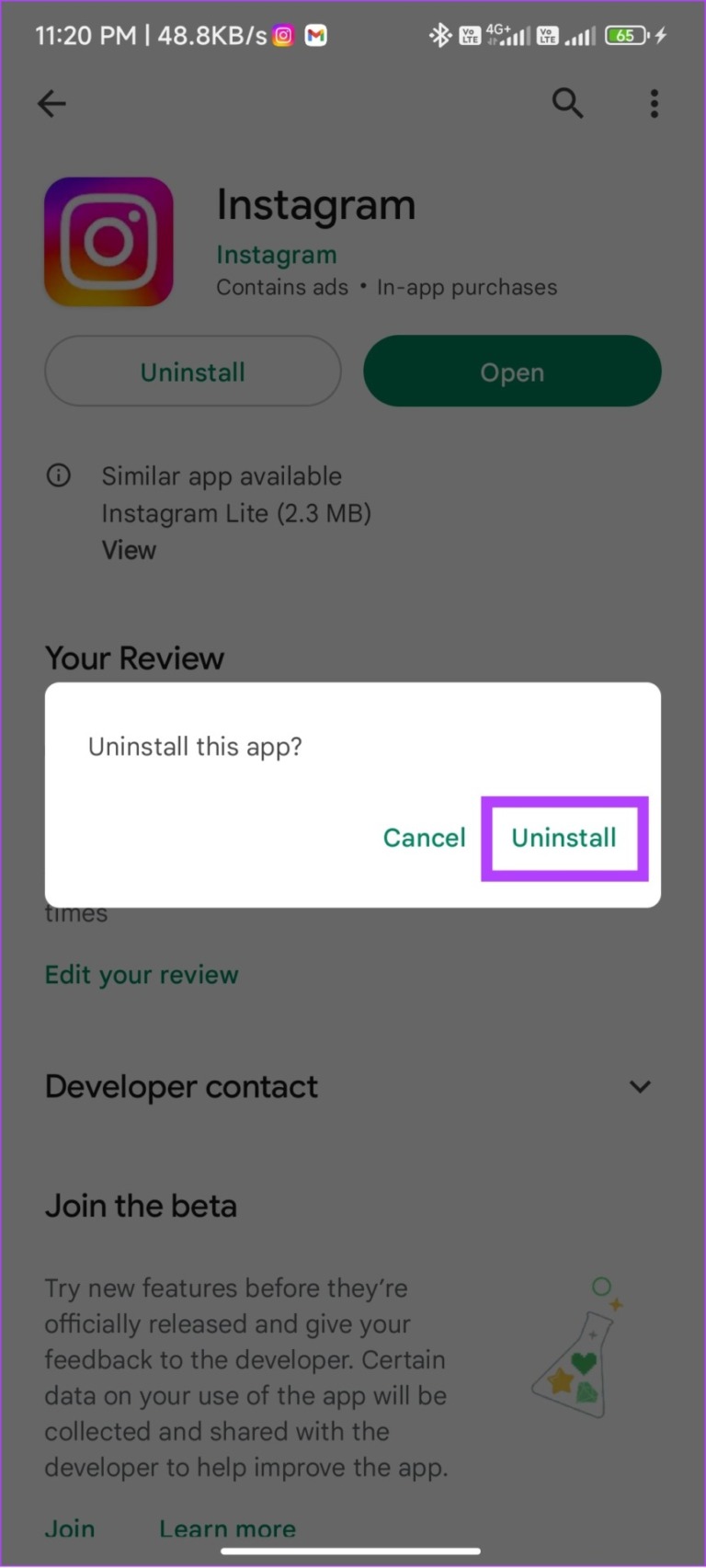This screenshot has width=706, height=1568.
Task: Open Learn more about the beta
Action: 228,1528
